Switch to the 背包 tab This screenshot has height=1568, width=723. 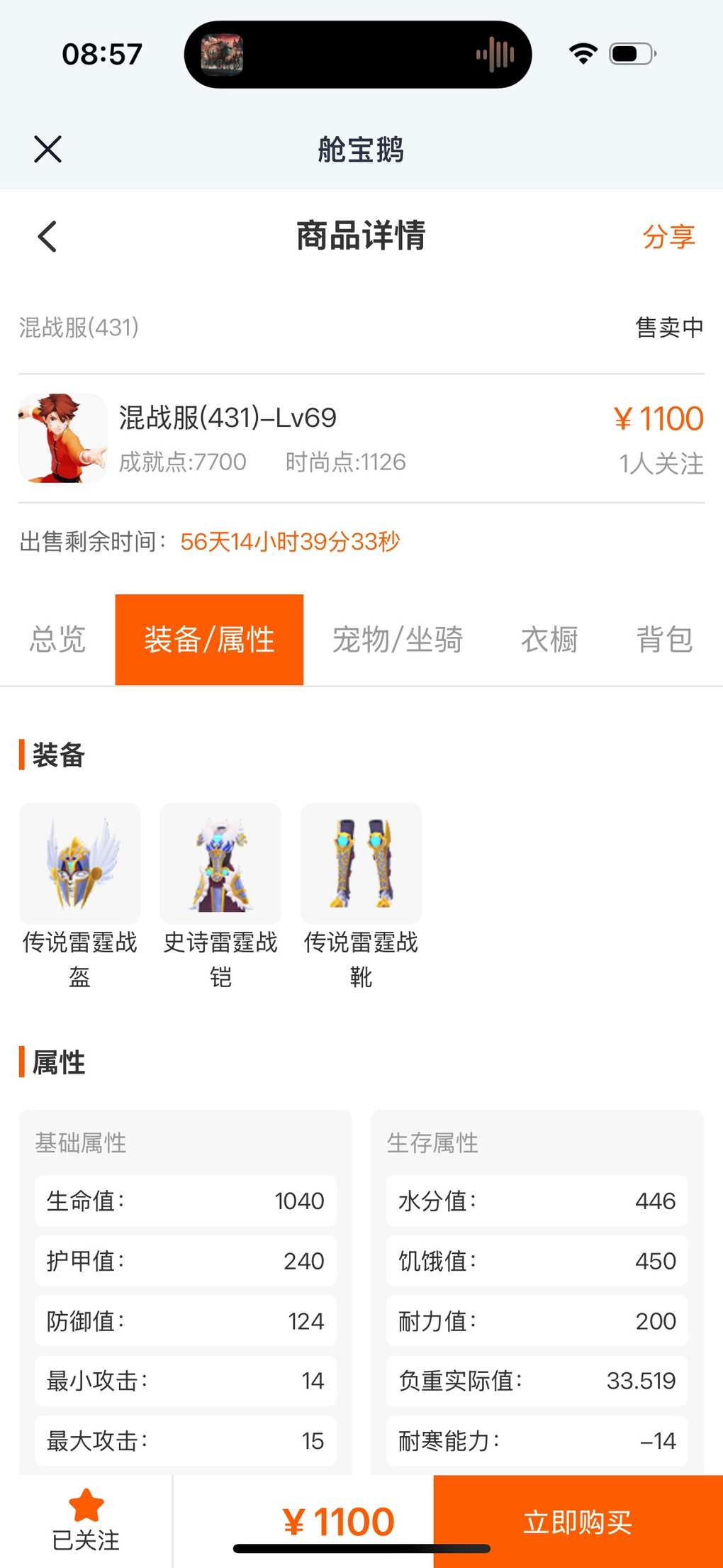tap(664, 640)
